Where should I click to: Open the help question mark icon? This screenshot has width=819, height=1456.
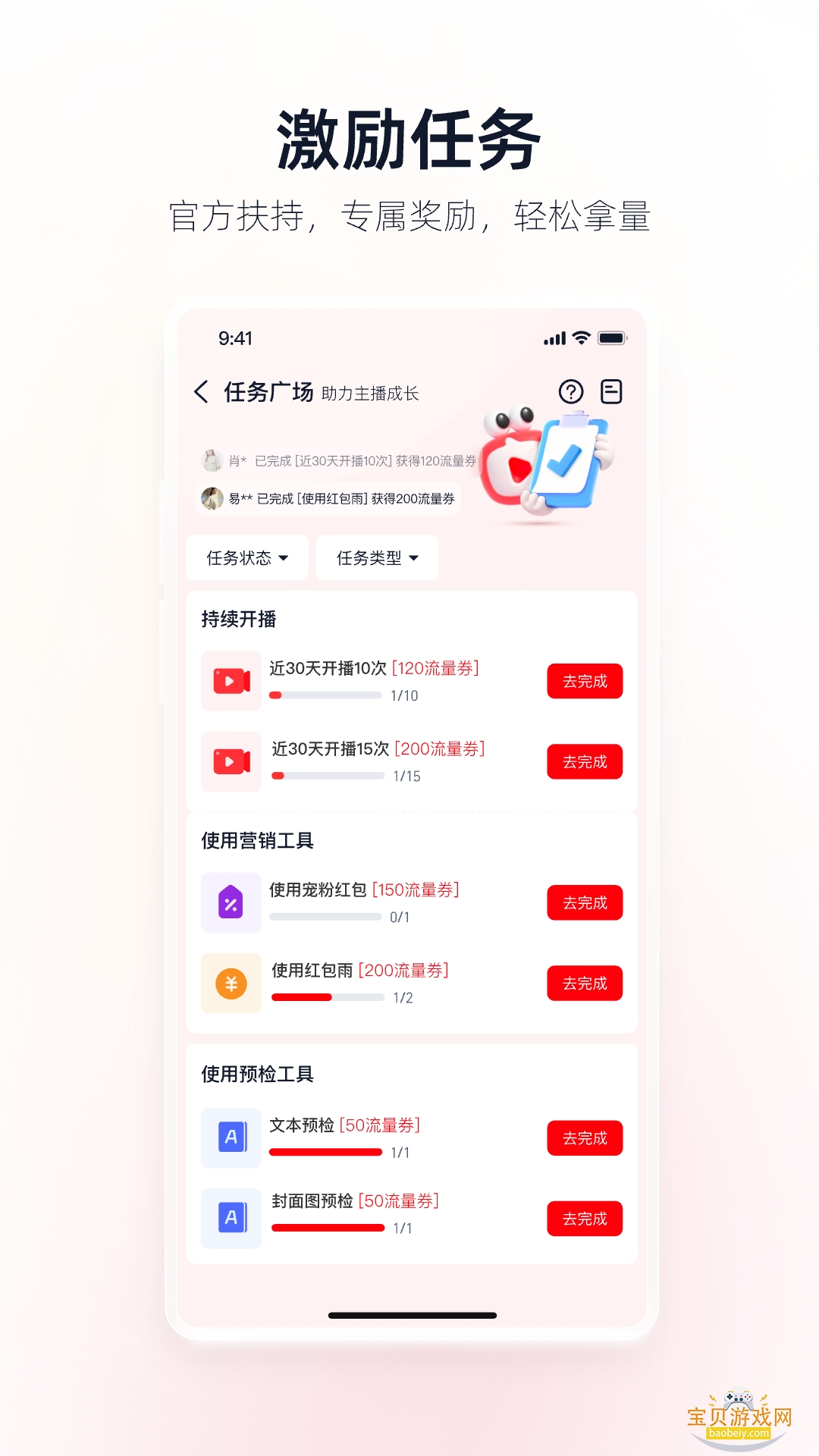point(571,391)
